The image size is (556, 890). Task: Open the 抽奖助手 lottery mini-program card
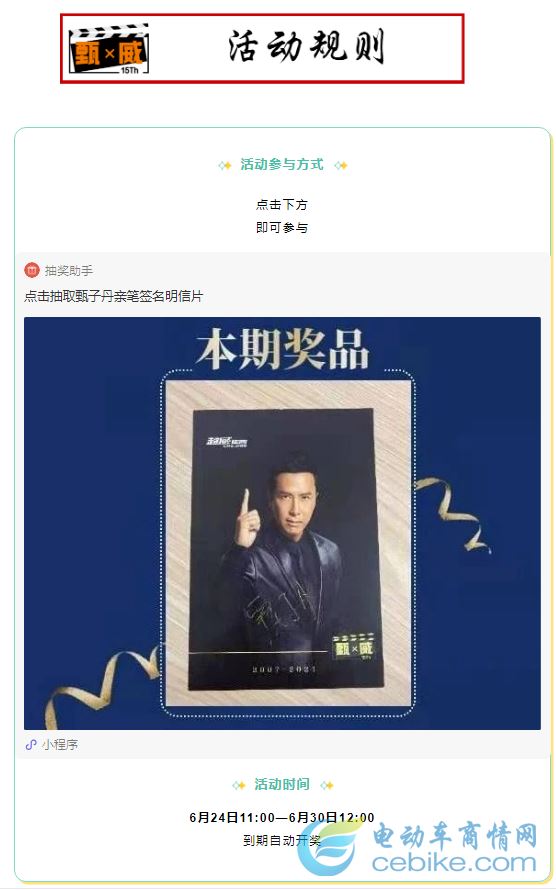(282, 505)
